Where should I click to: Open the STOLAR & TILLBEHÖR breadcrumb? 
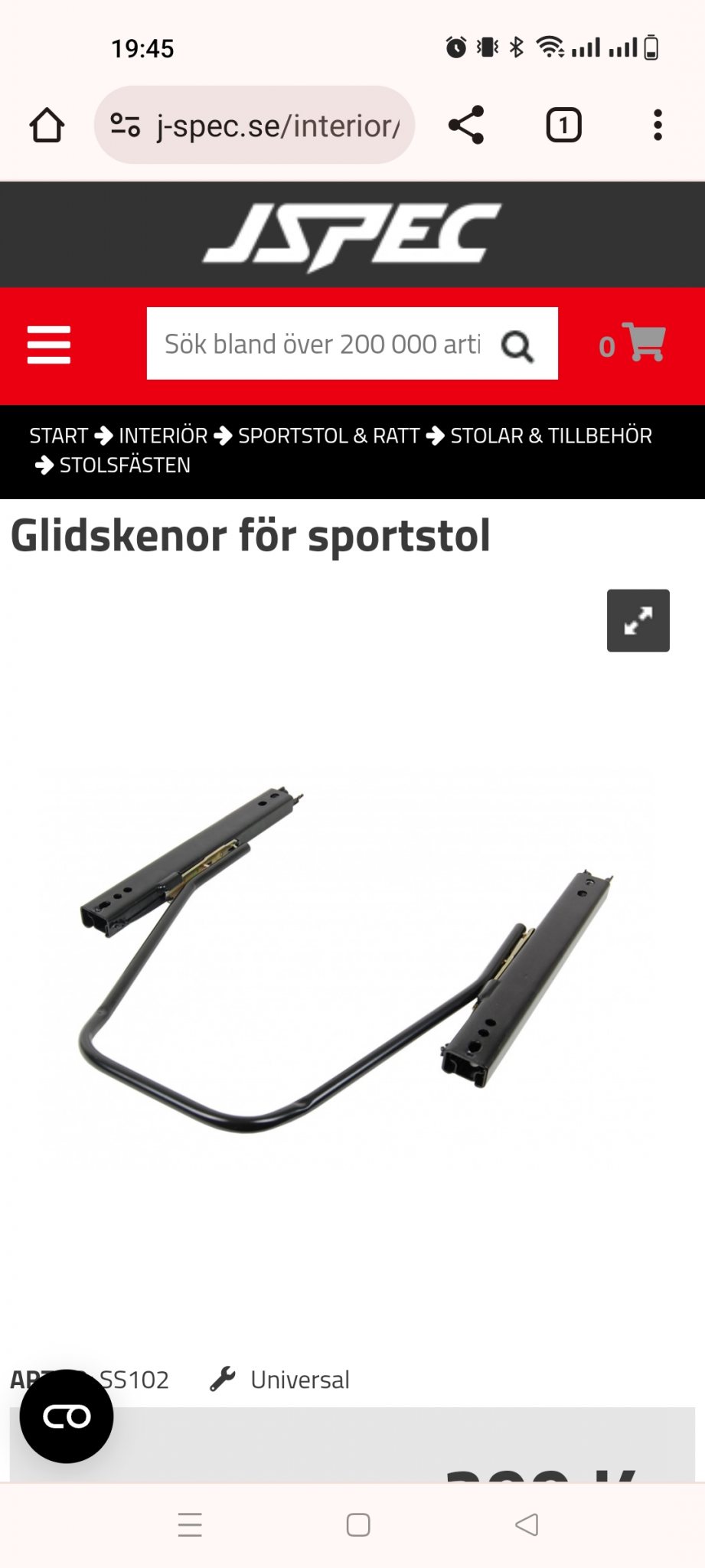550,436
